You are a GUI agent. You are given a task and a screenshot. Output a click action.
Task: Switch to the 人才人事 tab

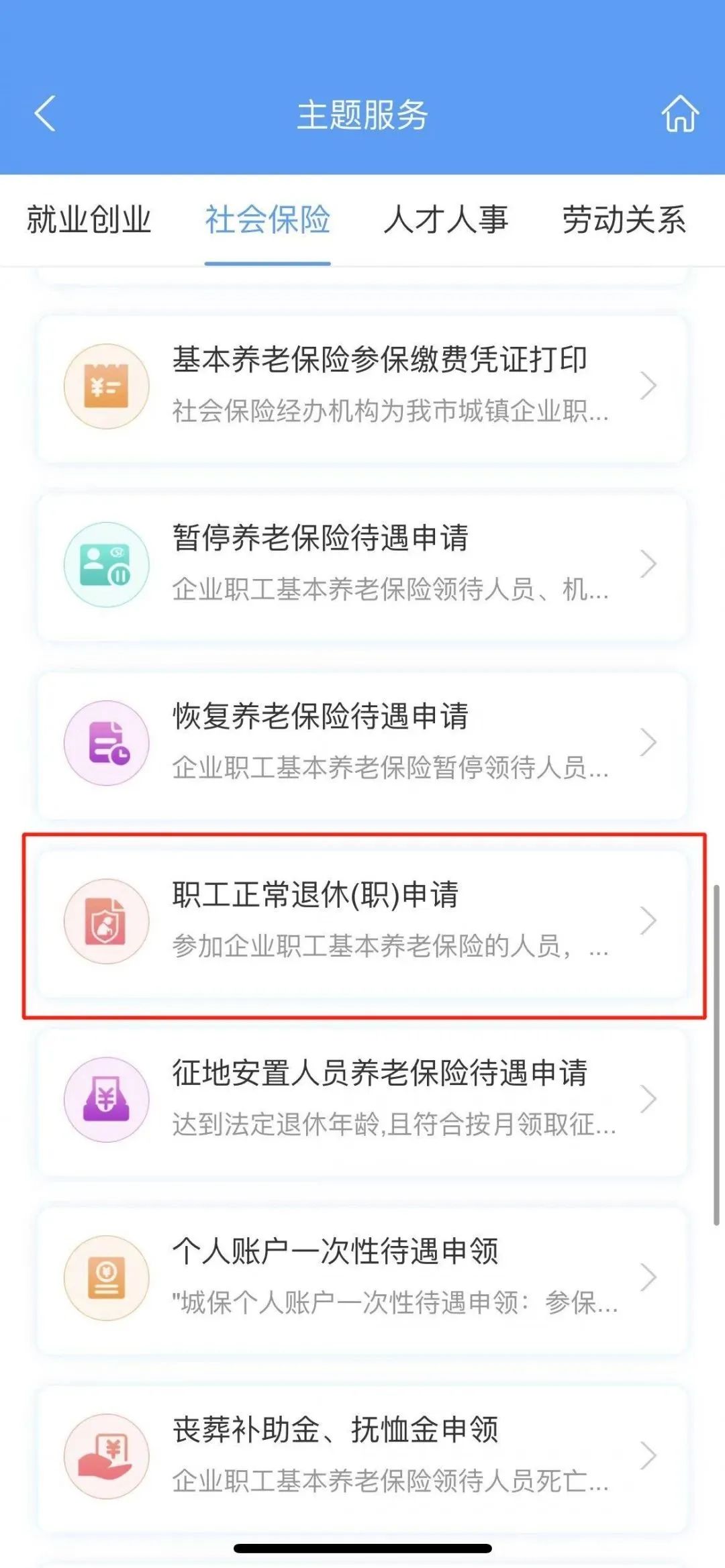[446, 220]
